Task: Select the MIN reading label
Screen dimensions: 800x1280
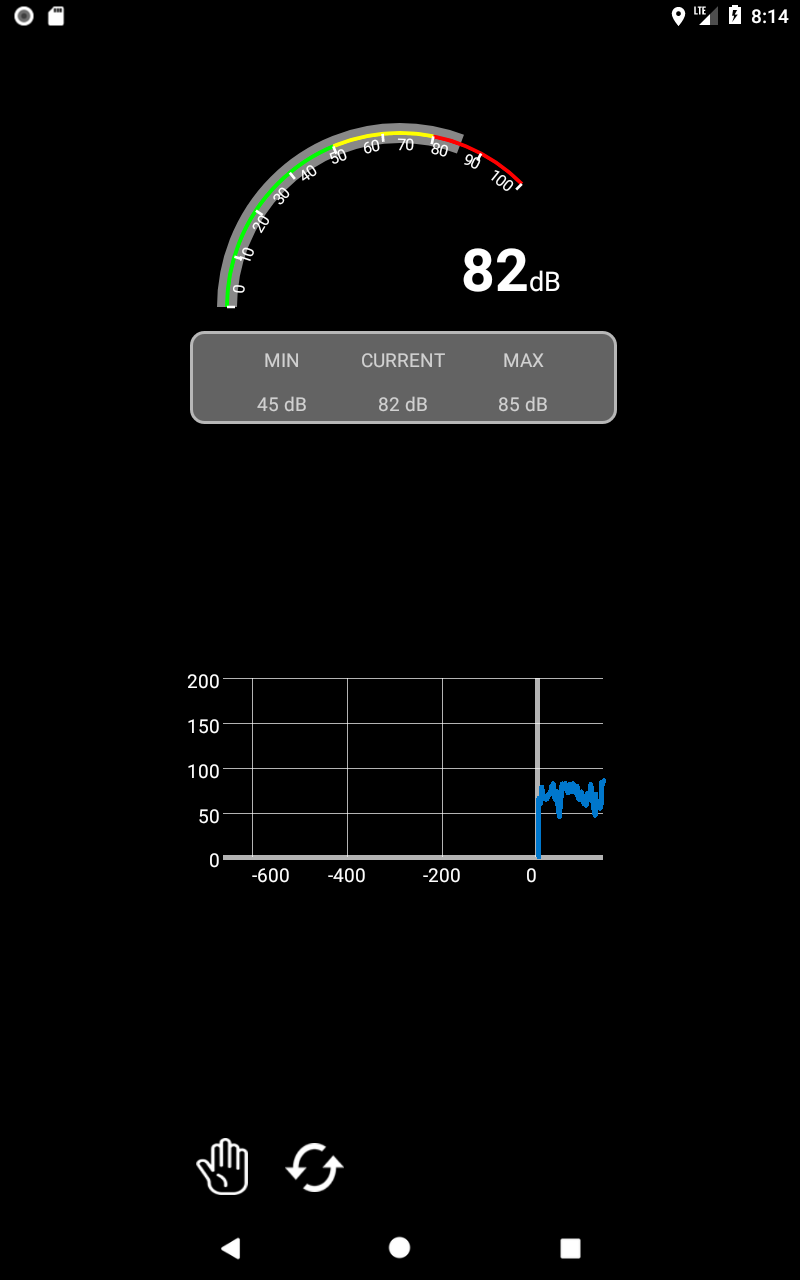Action: [x=281, y=361]
